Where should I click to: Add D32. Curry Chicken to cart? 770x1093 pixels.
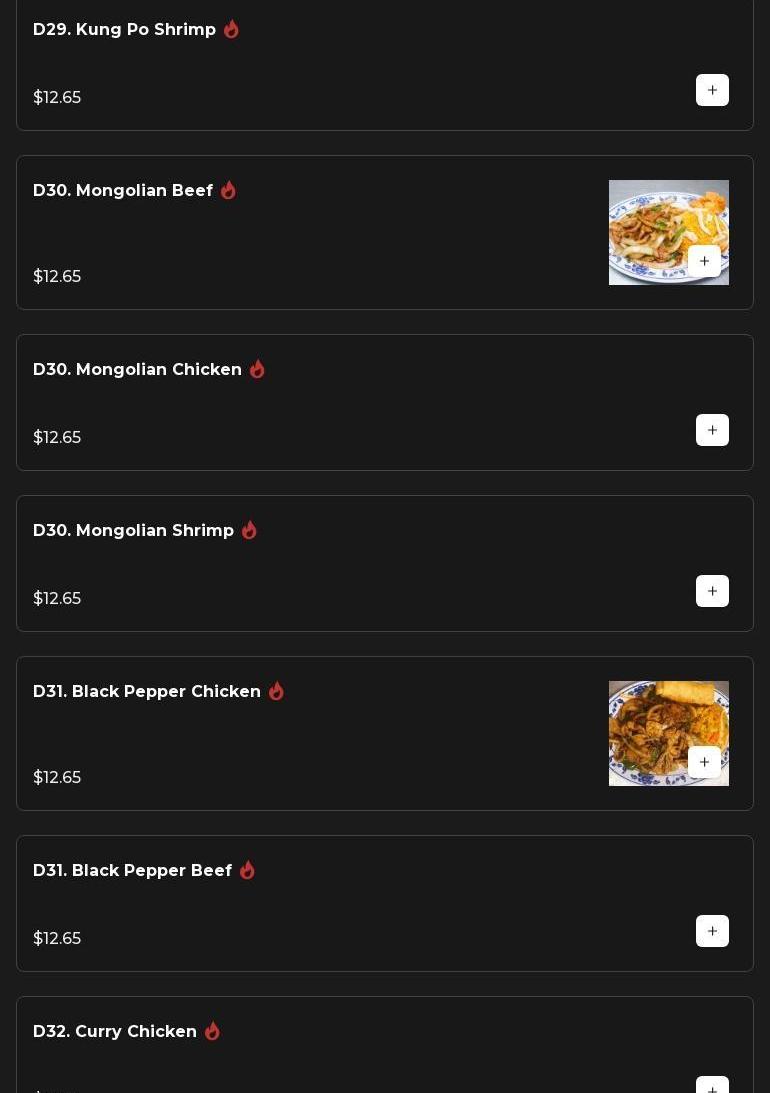pos(712,1085)
